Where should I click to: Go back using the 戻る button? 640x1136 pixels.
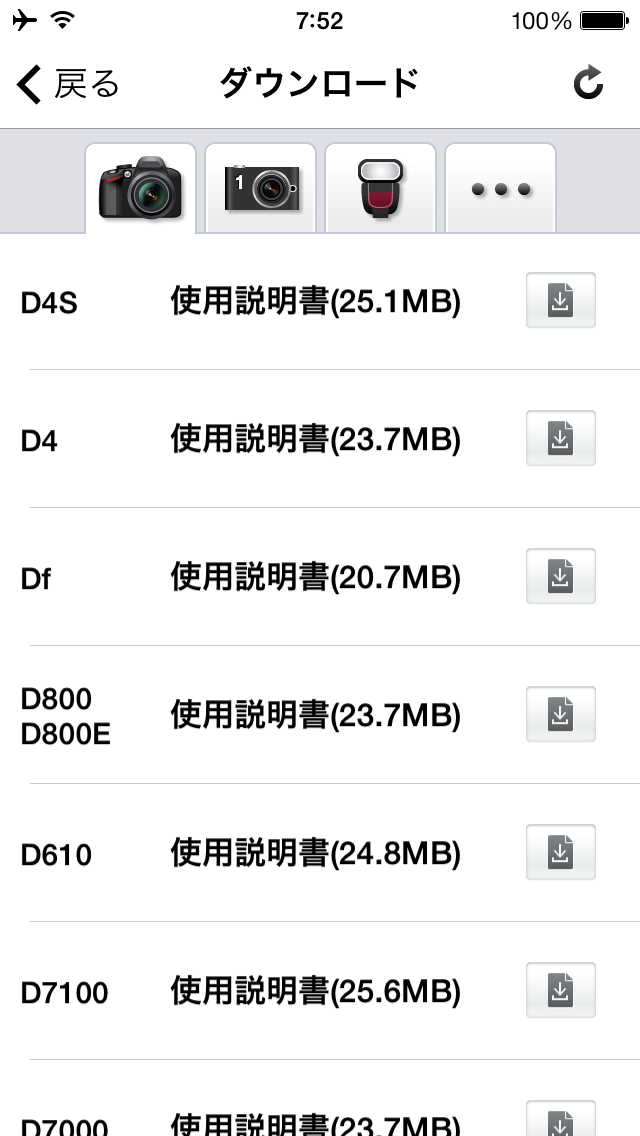(68, 84)
